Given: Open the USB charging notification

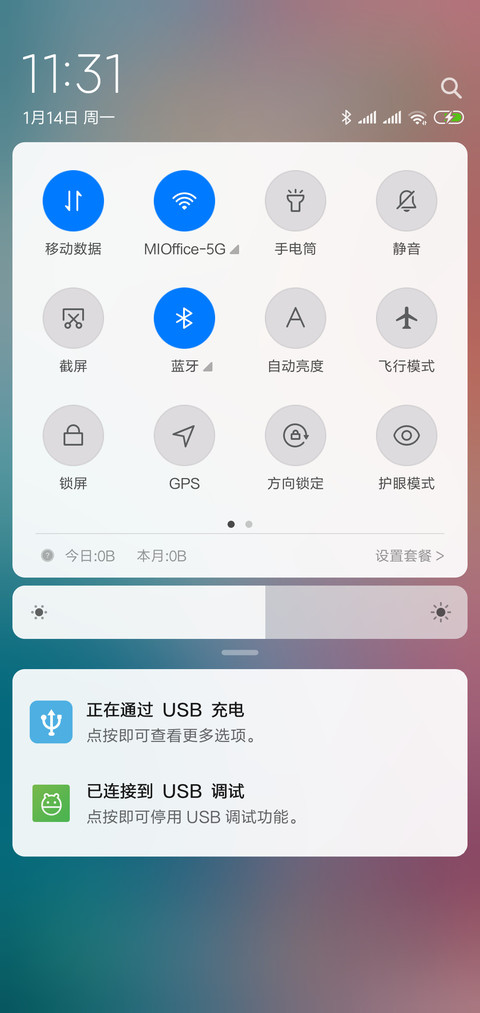Looking at the screenshot, I should point(240,722).
